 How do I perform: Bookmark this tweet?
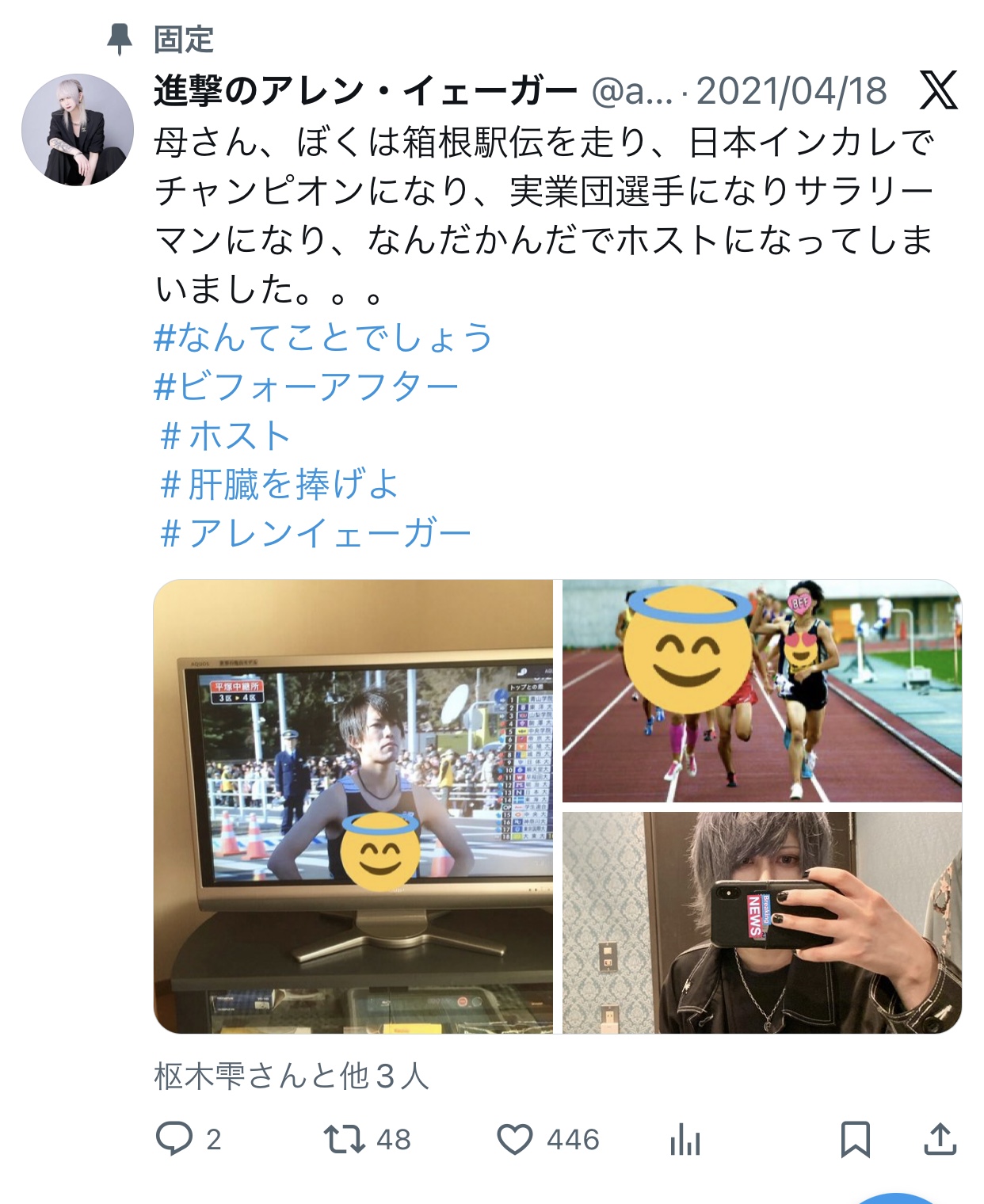[855, 1139]
